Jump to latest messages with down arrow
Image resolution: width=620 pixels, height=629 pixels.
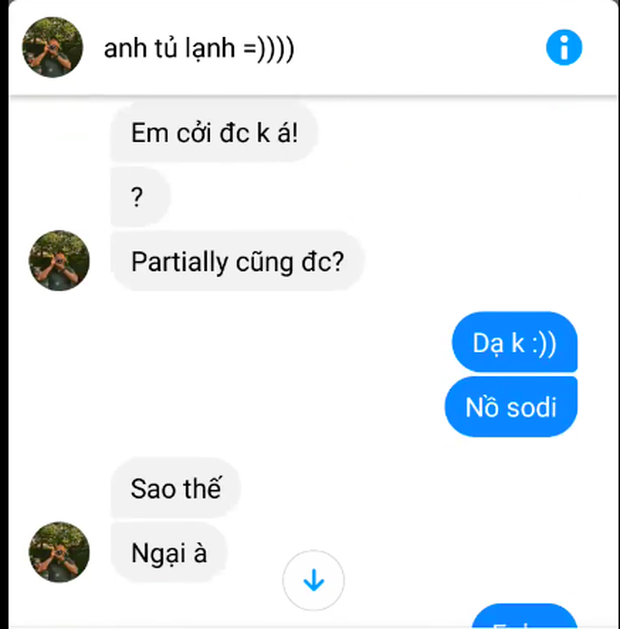point(313,580)
